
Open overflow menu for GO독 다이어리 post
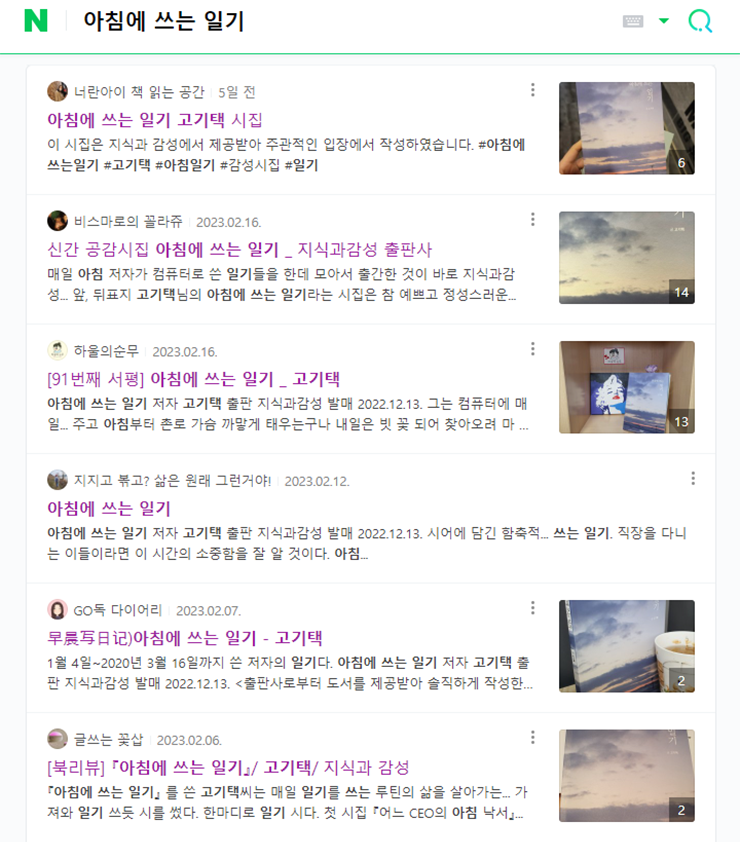[x=533, y=608]
